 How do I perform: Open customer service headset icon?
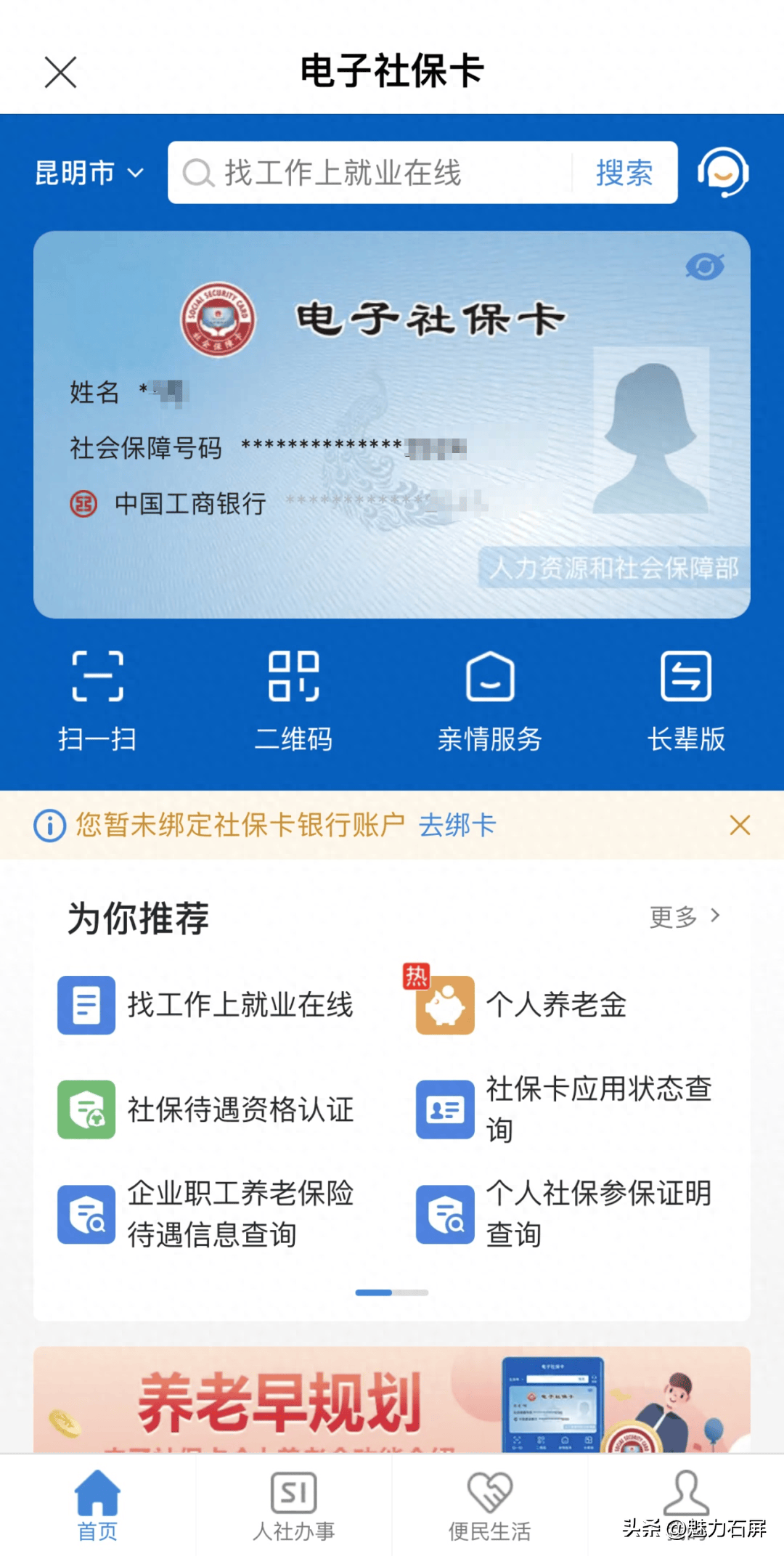pos(722,173)
